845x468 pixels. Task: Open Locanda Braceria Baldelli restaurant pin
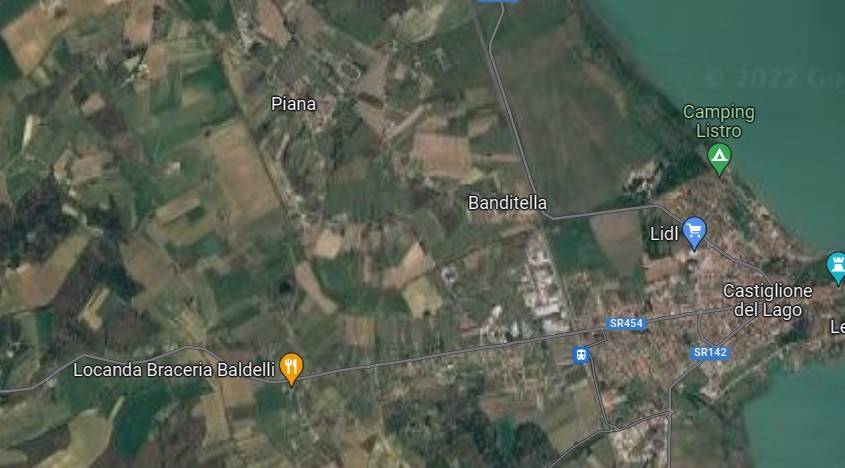tap(291, 367)
